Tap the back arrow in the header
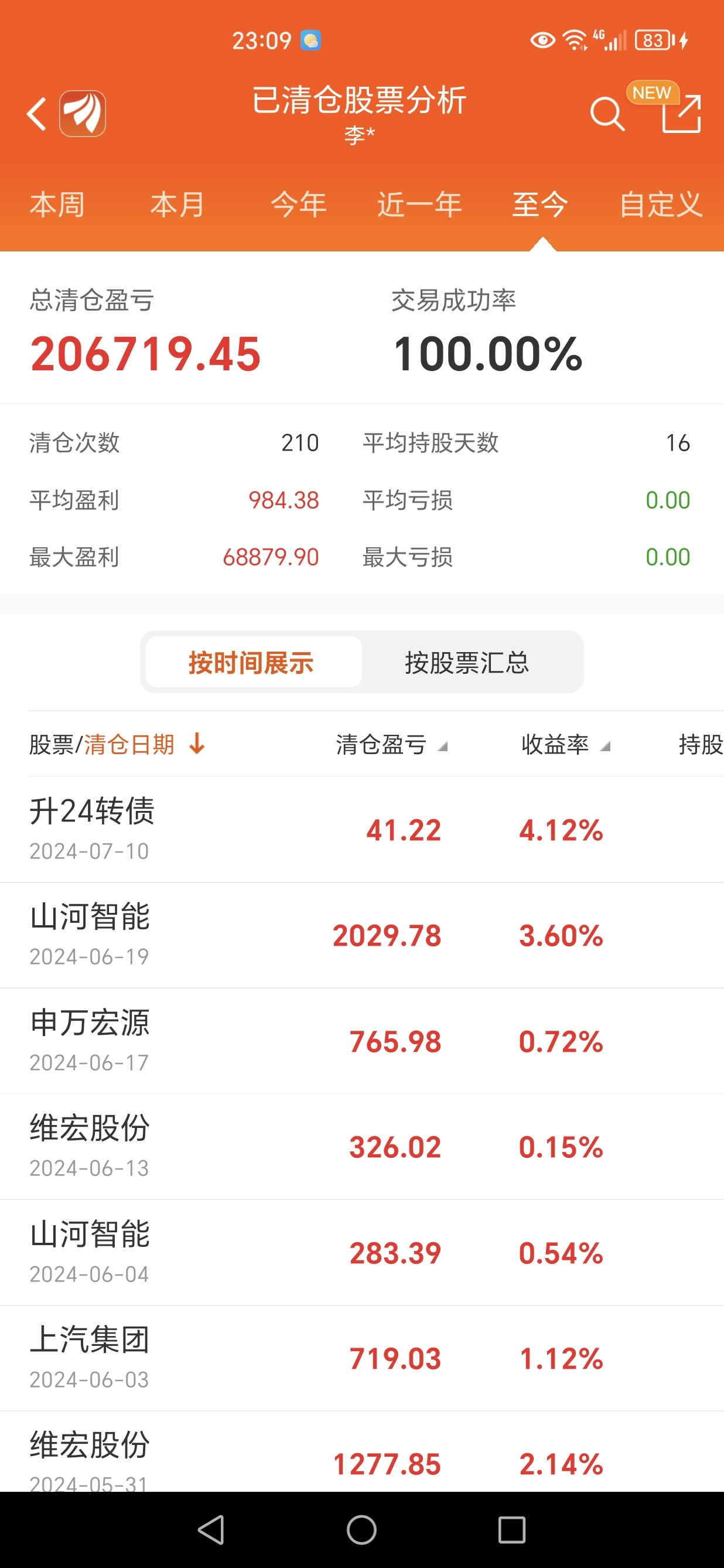 [36, 113]
